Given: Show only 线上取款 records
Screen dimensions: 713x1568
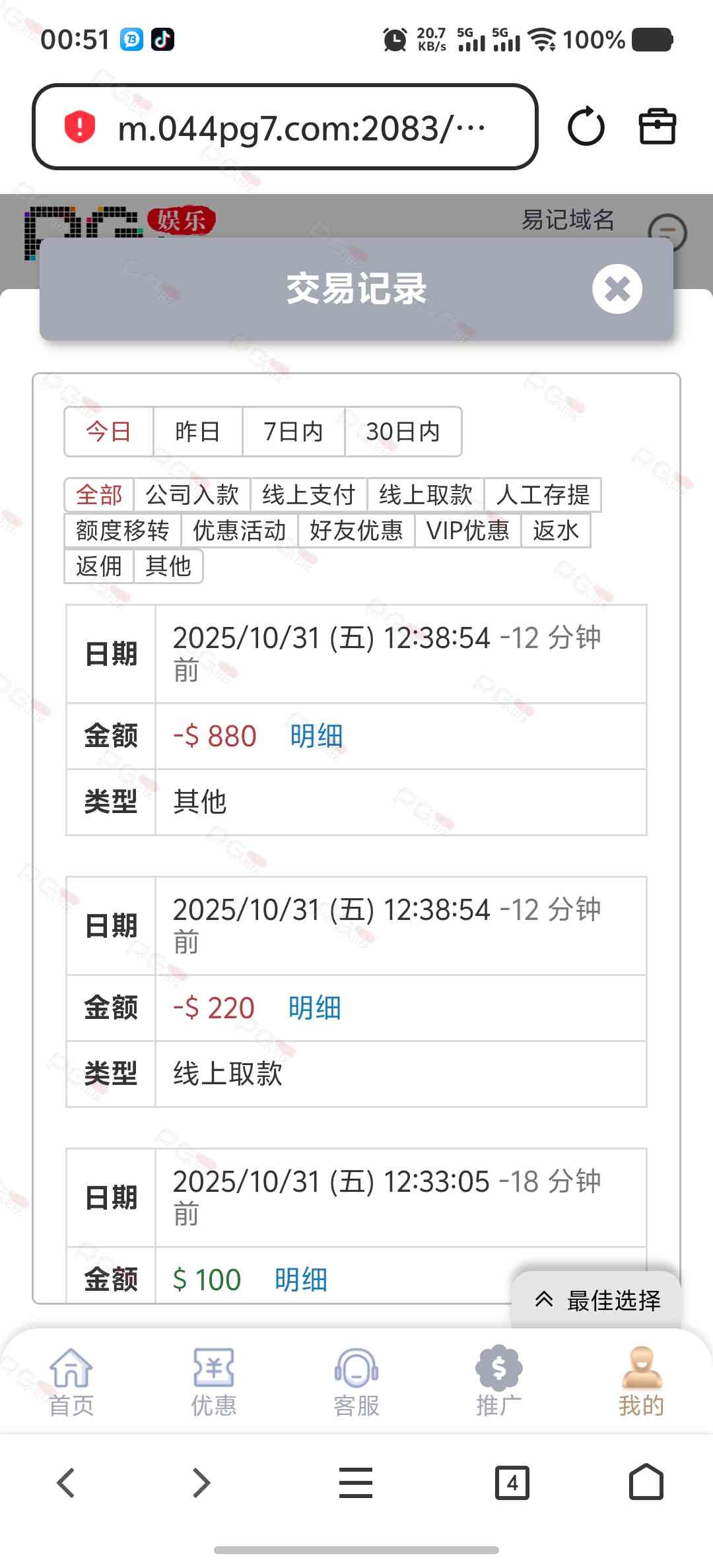Looking at the screenshot, I should pyautogui.click(x=425, y=495).
